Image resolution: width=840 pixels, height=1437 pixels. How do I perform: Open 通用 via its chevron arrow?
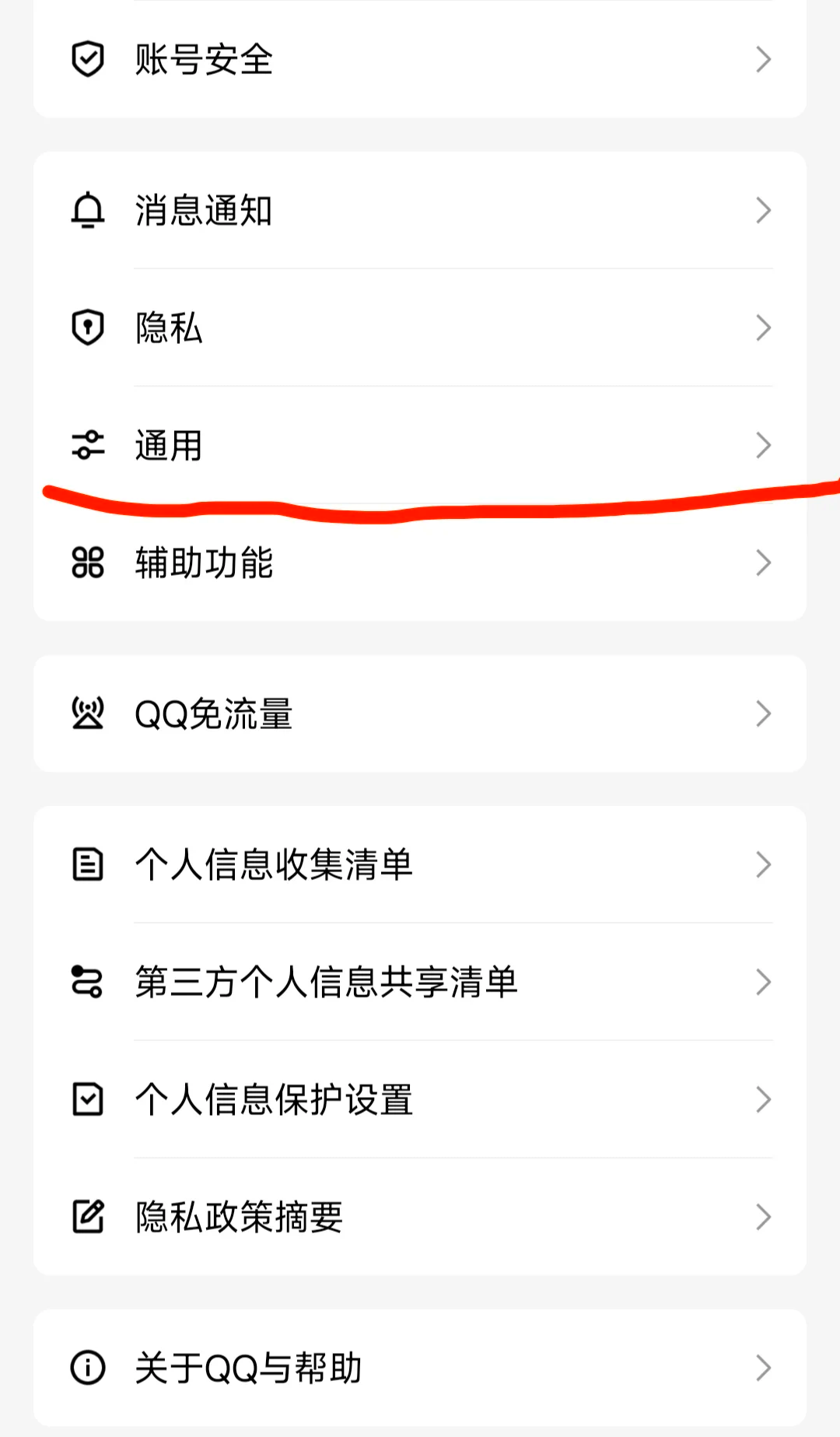click(x=763, y=445)
